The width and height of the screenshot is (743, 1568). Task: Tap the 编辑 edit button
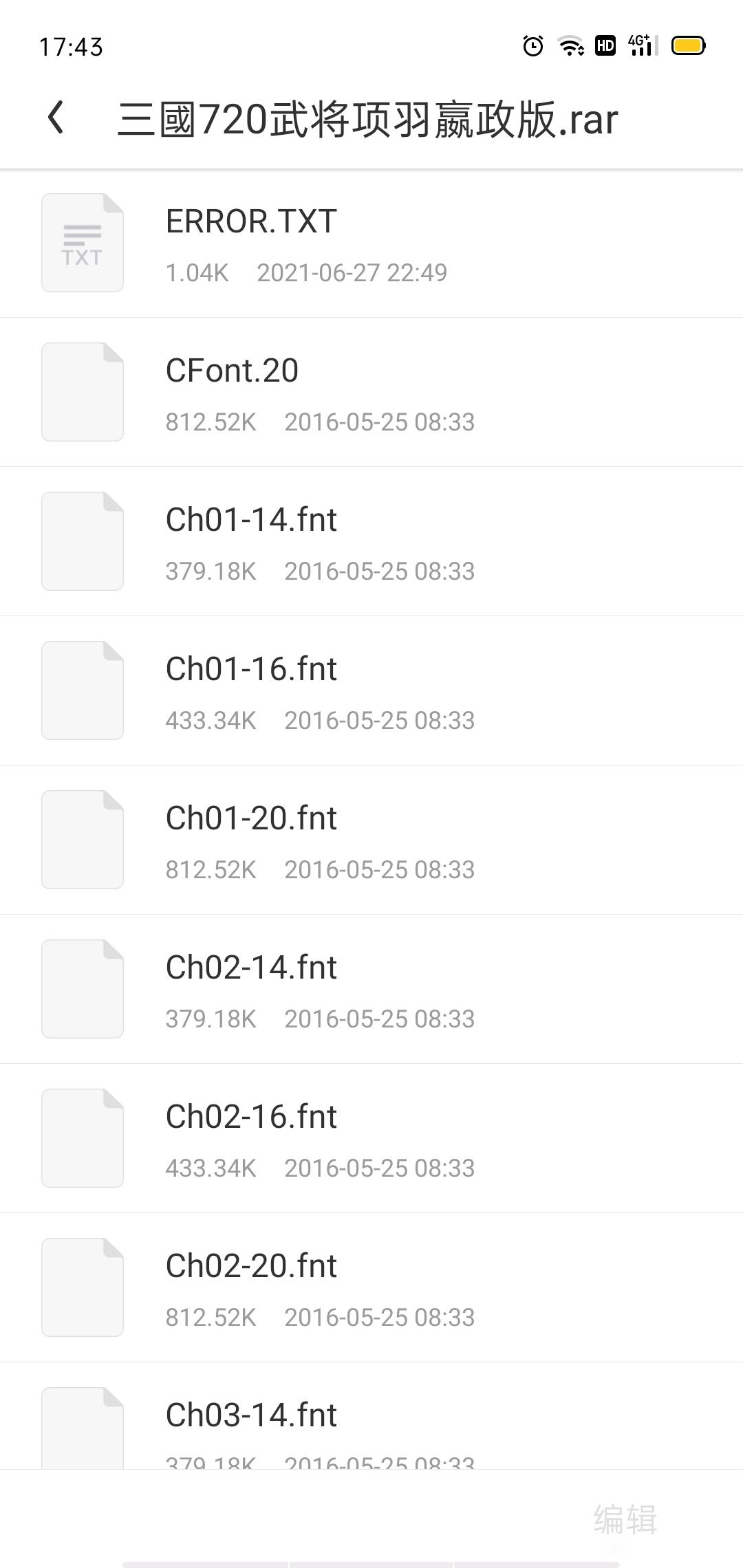(625, 1519)
